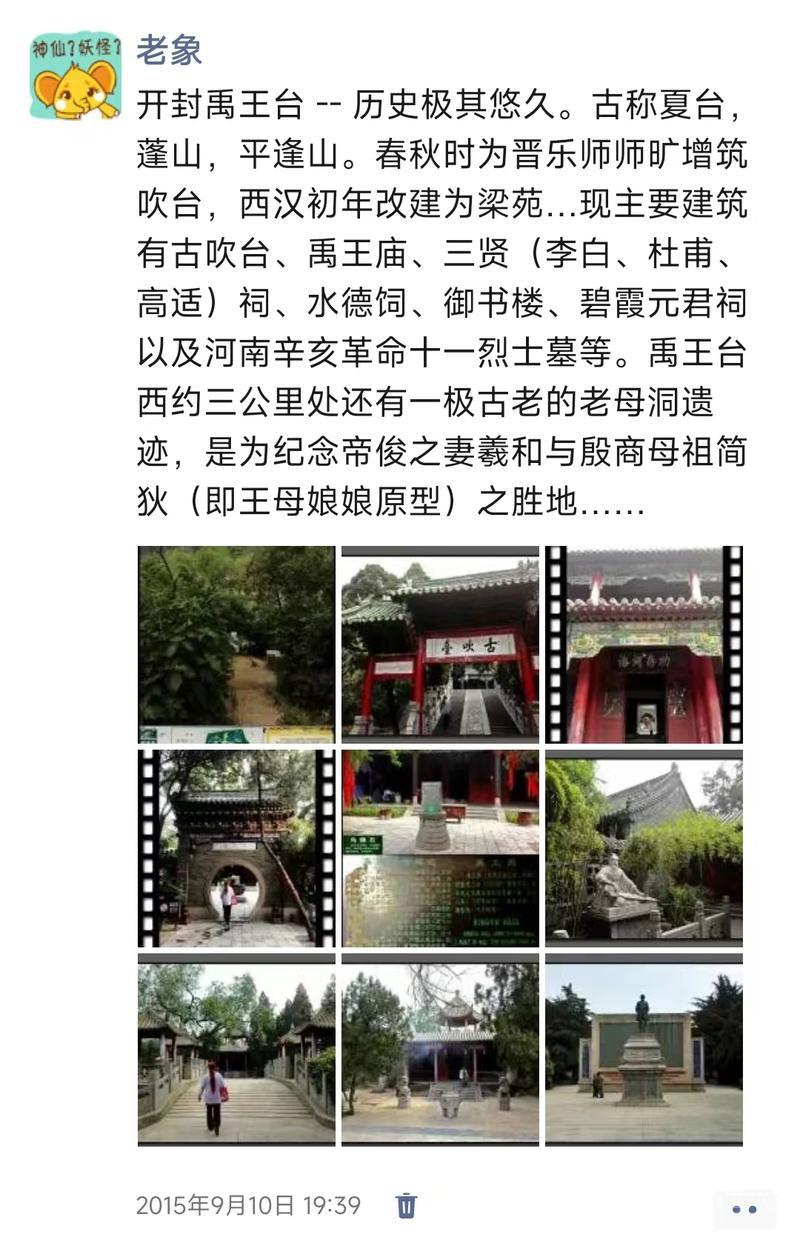
Task: View the red temple doorway photo
Action: [644, 645]
